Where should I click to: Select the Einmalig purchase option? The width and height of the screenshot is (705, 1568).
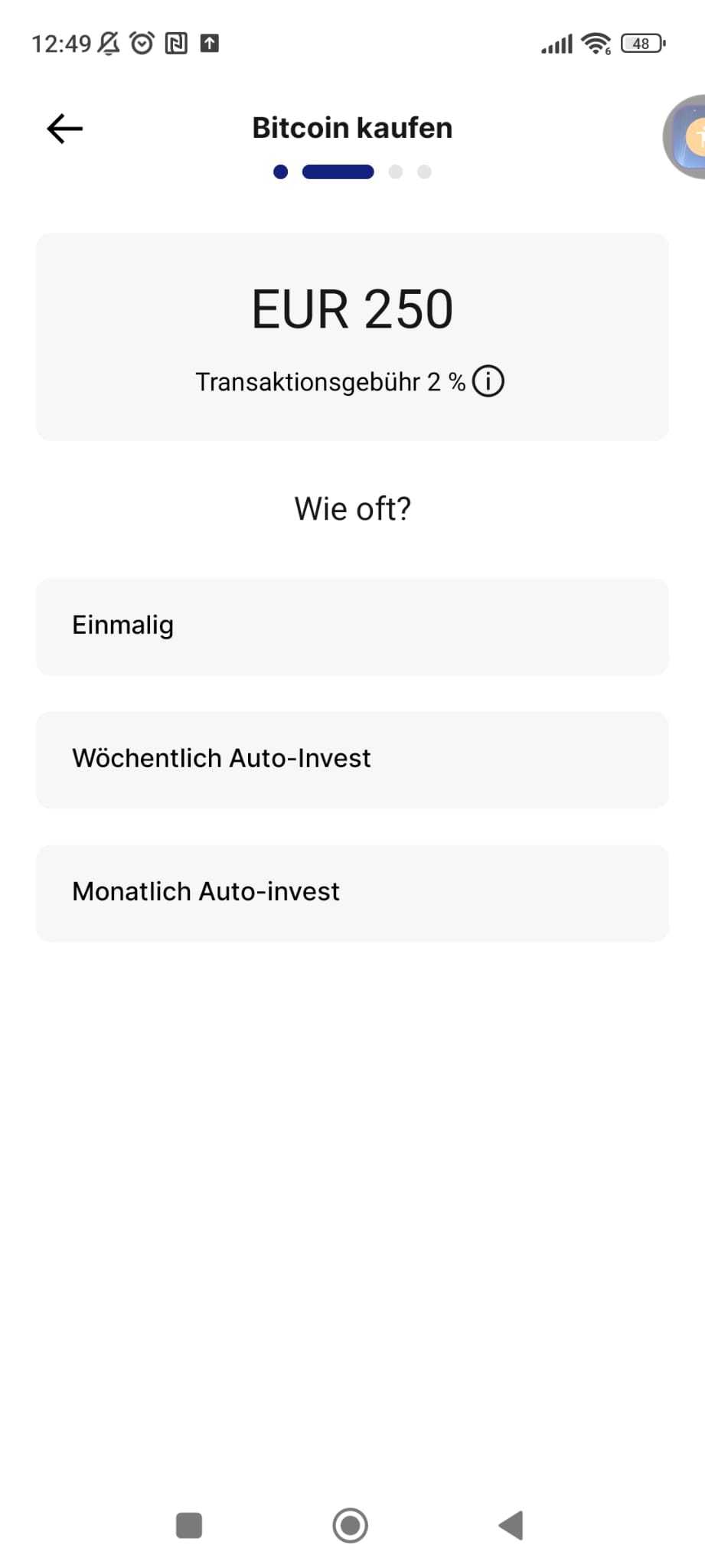(x=352, y=626)
